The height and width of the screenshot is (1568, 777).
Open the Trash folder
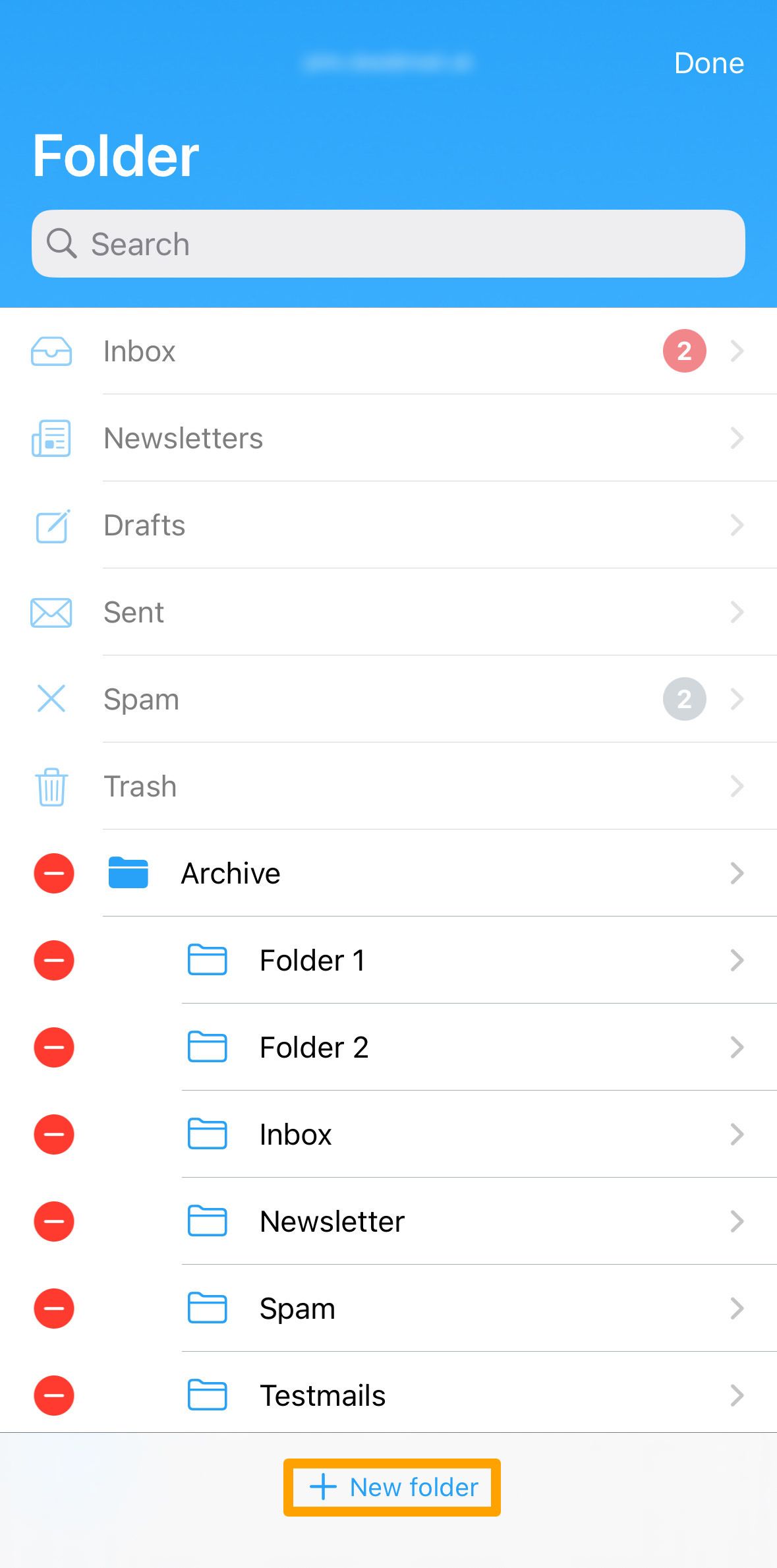(x=388, y=786)
